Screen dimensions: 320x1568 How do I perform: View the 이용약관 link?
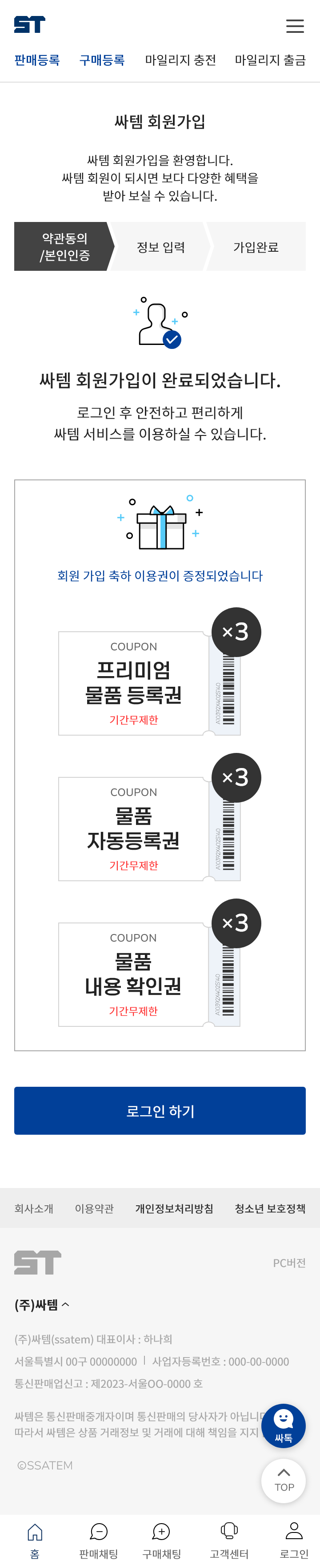(95, 1208)
